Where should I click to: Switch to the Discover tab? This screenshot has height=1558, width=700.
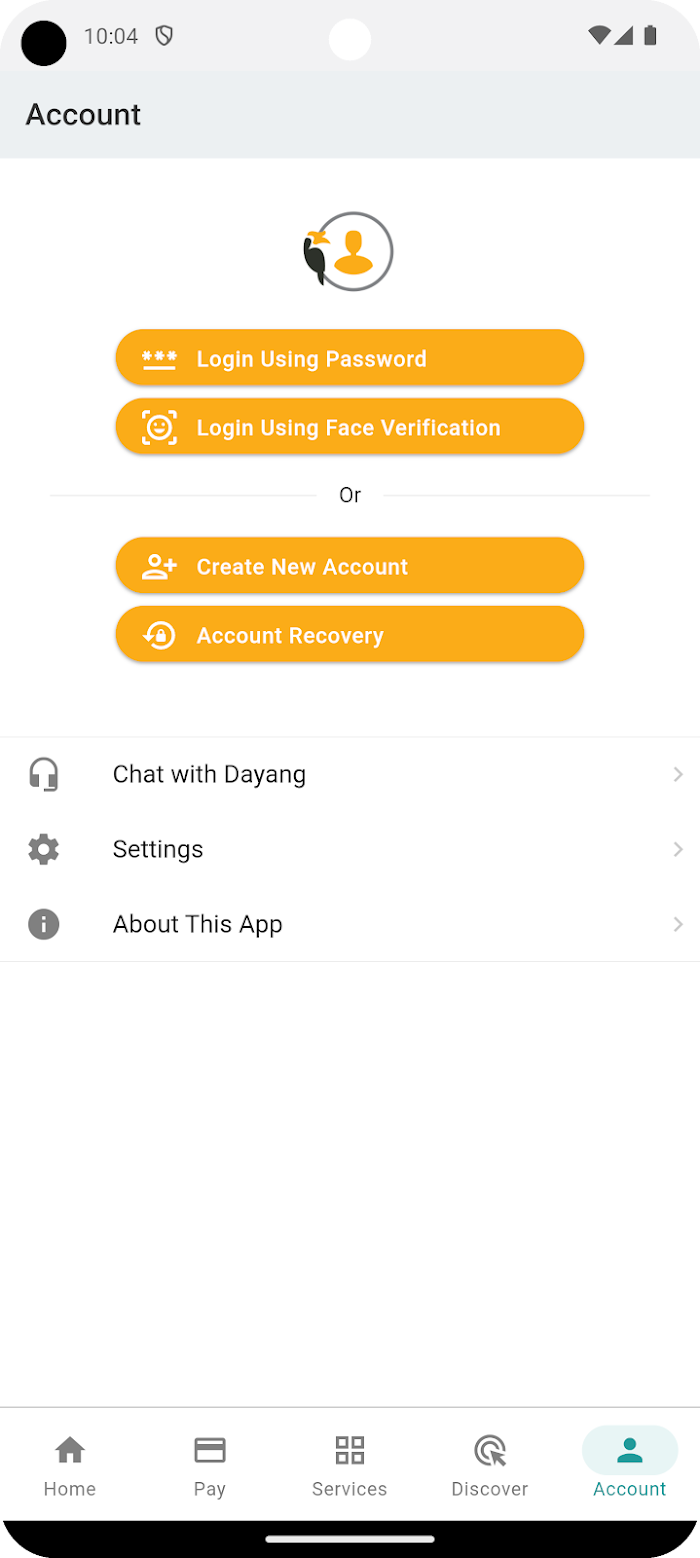pyautogui.click(x=490, y=1464)
